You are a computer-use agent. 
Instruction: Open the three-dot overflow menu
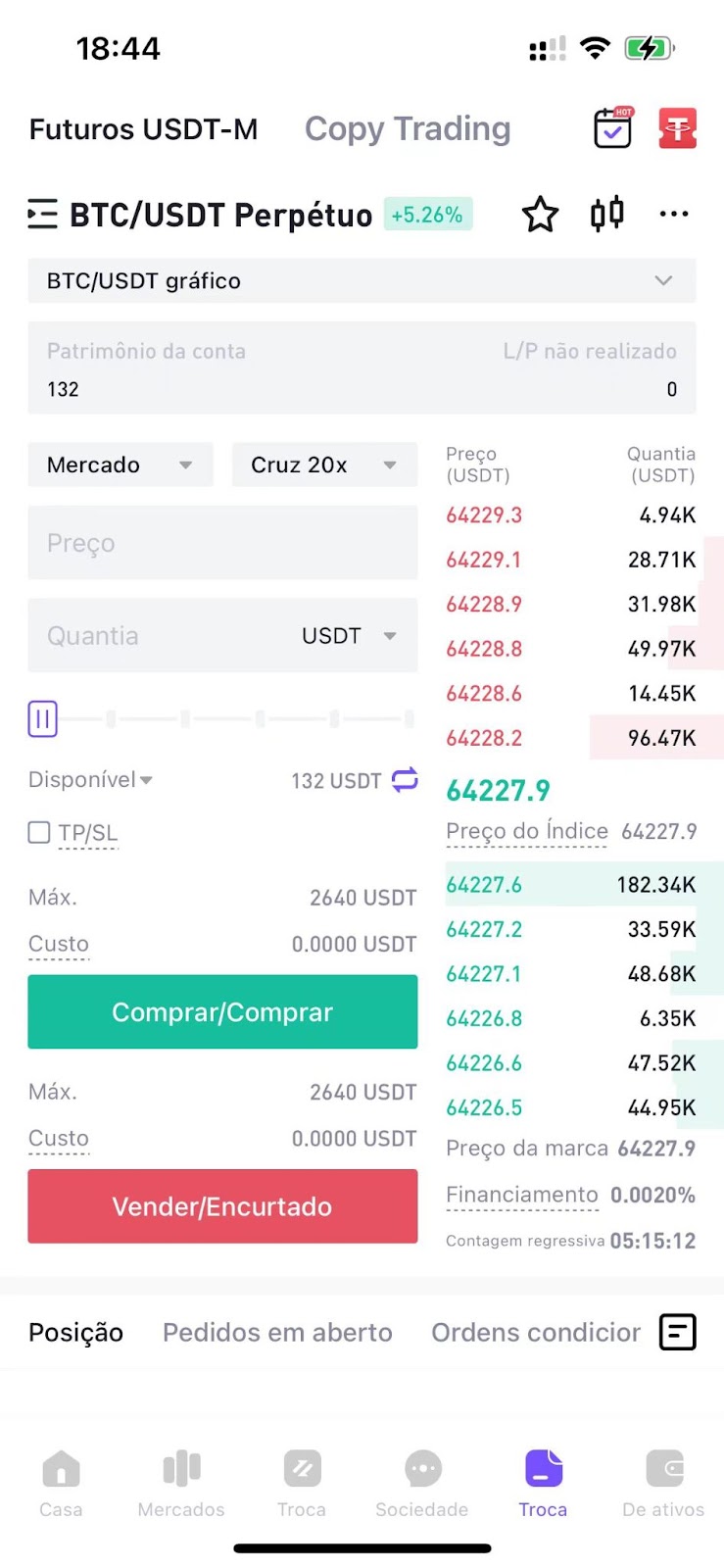coord(674,214)
